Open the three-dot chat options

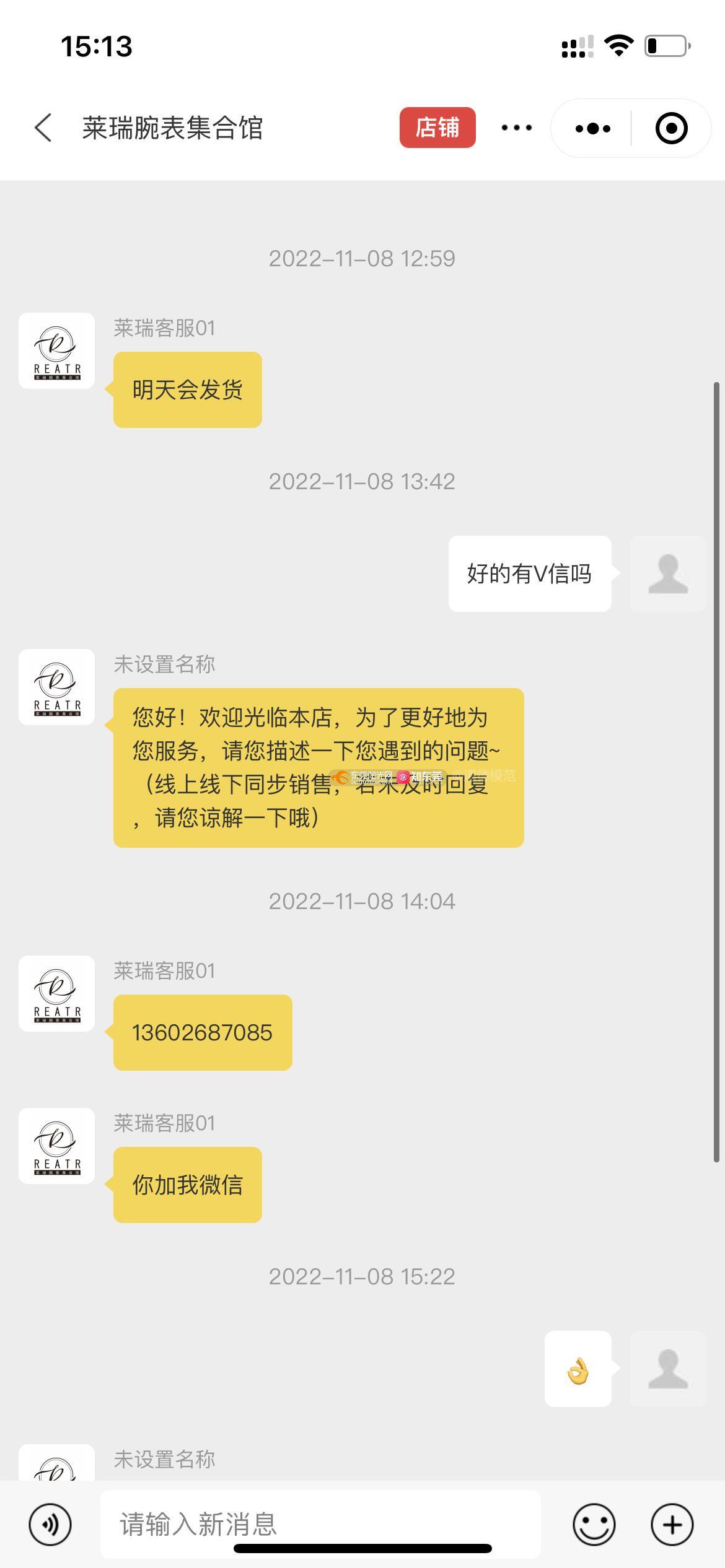coord(516,128)
